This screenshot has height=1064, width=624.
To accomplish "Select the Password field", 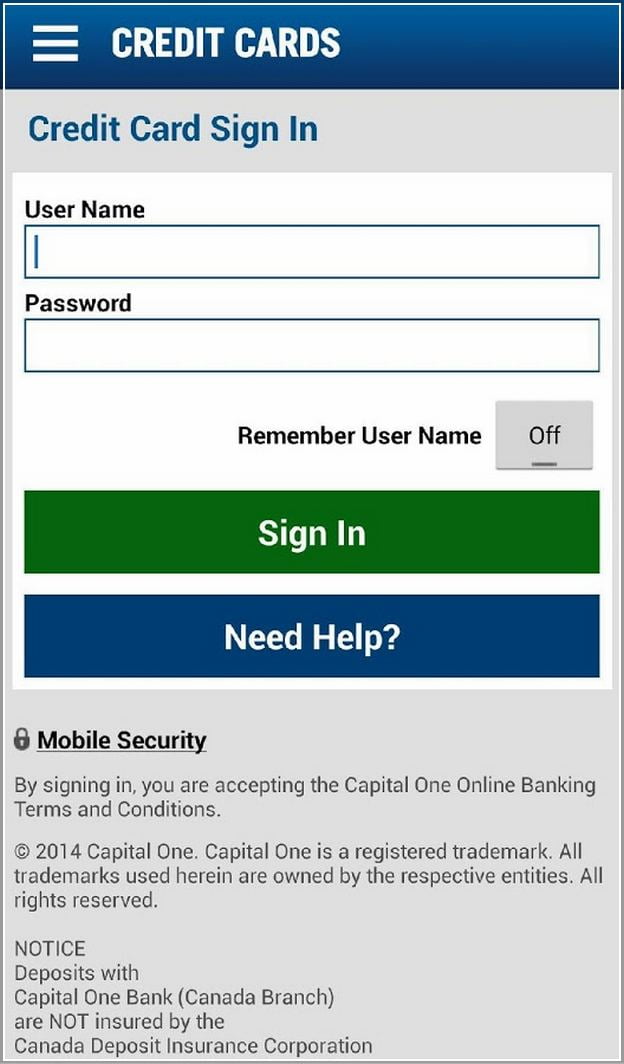I will tap(312, 345).
